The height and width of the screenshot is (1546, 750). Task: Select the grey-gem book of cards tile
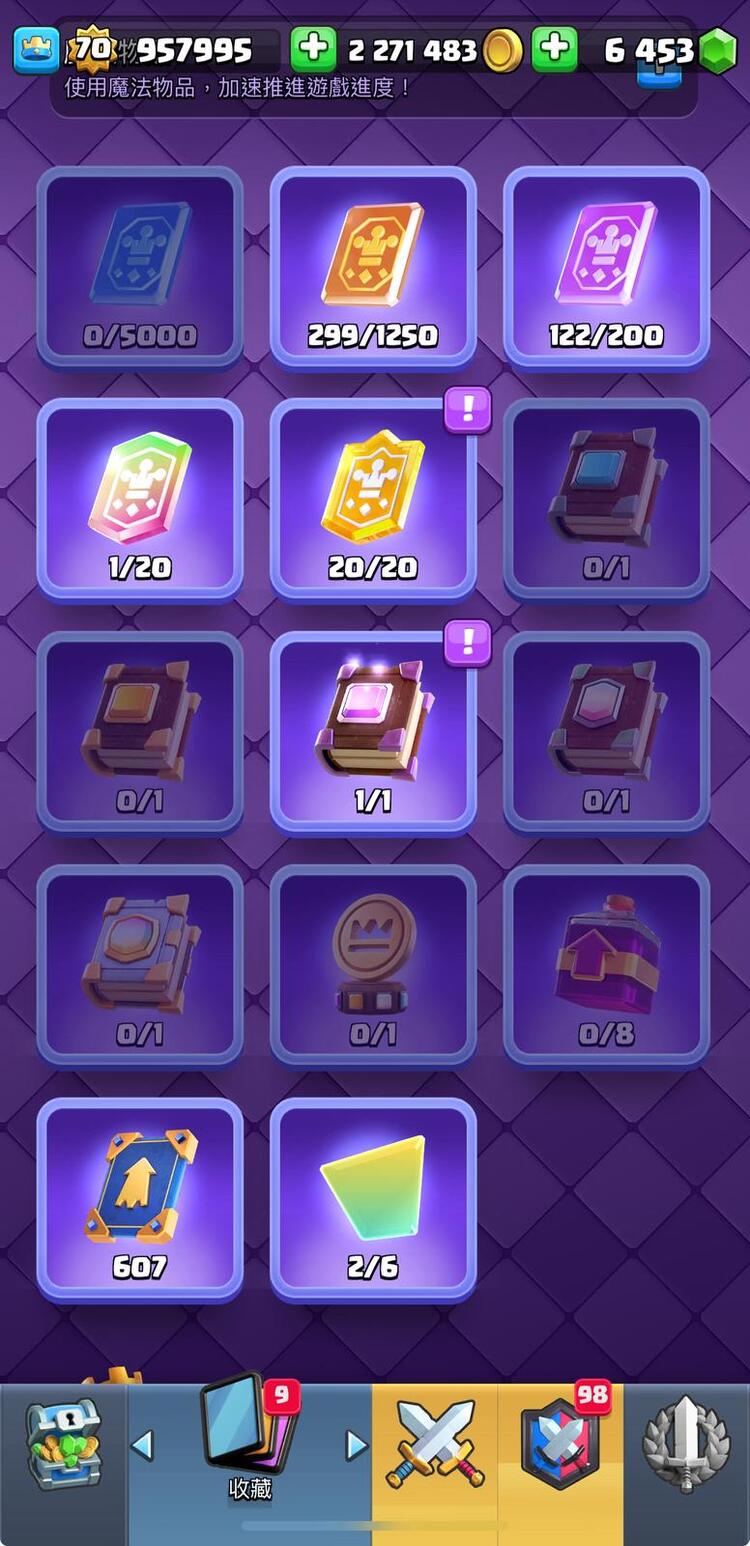click(606, 733)
